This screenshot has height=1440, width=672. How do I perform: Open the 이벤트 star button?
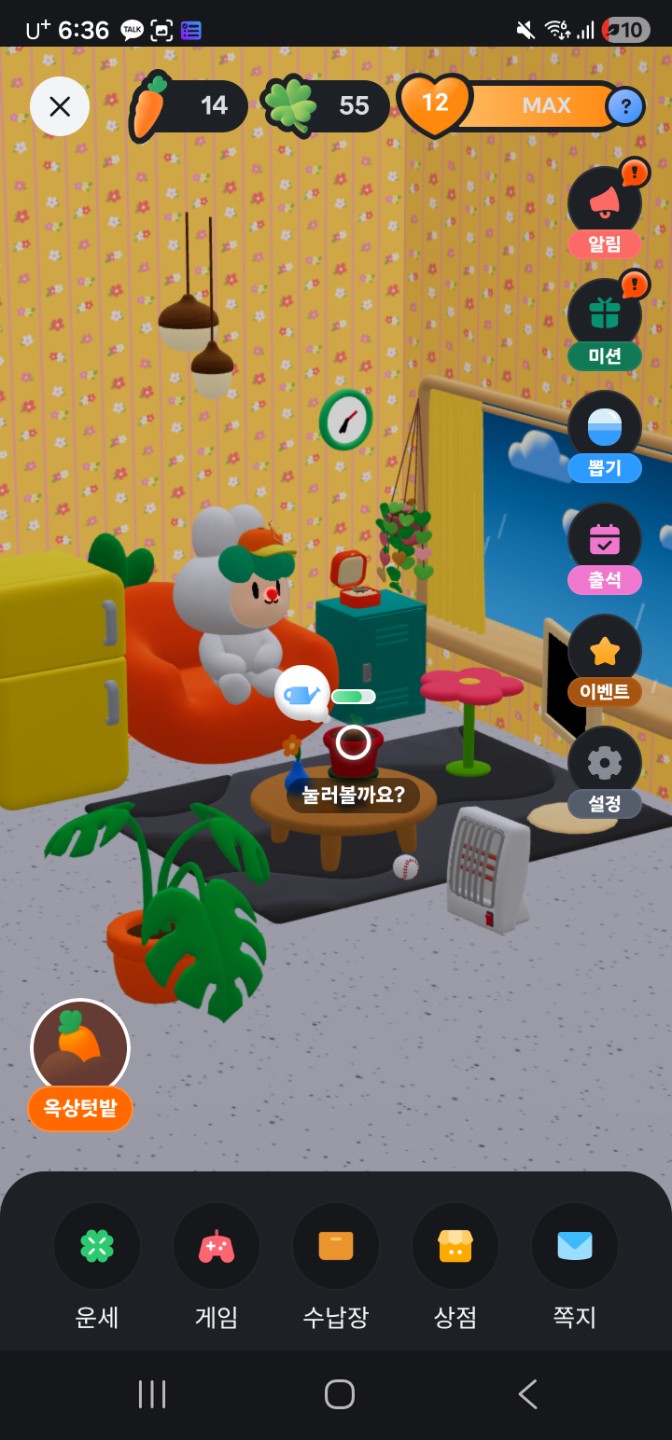tap(604, 652)
